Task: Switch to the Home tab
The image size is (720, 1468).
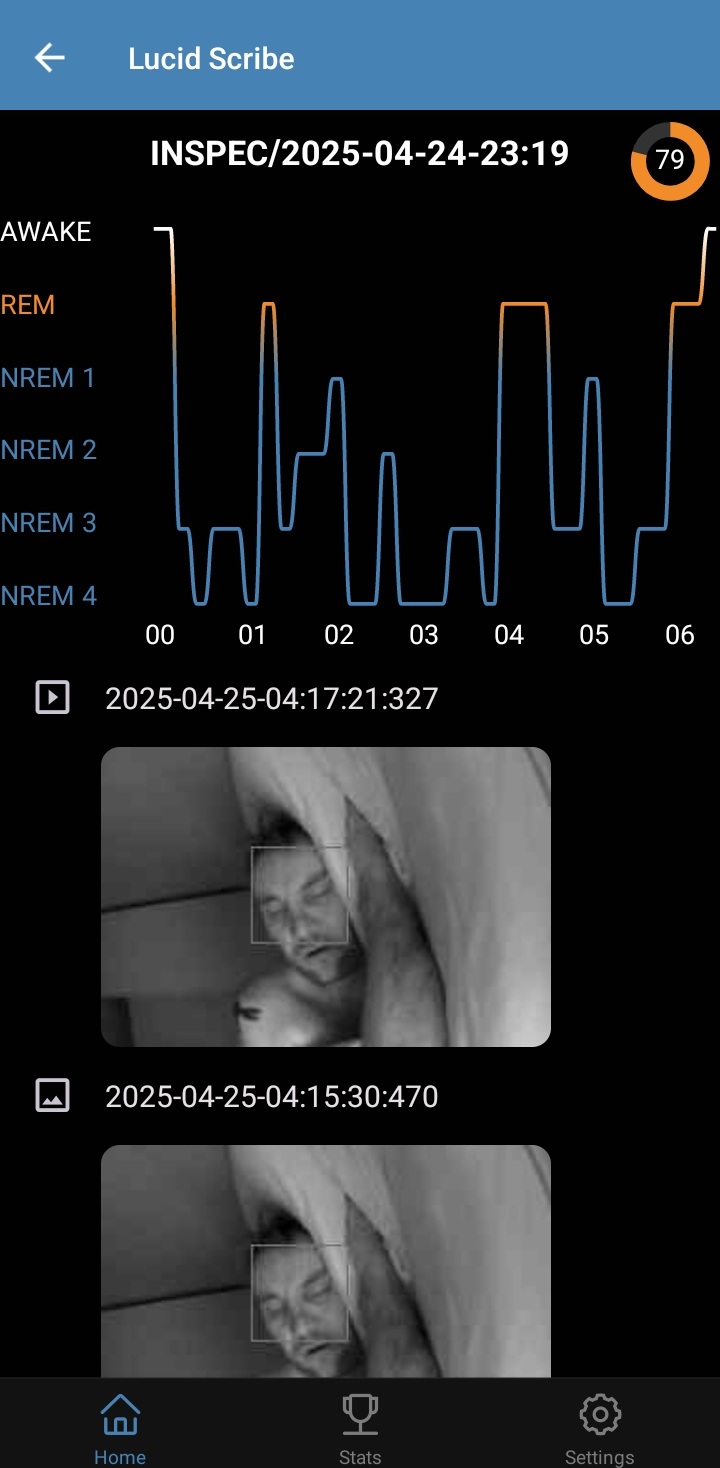Action: tap(120, 1428)
